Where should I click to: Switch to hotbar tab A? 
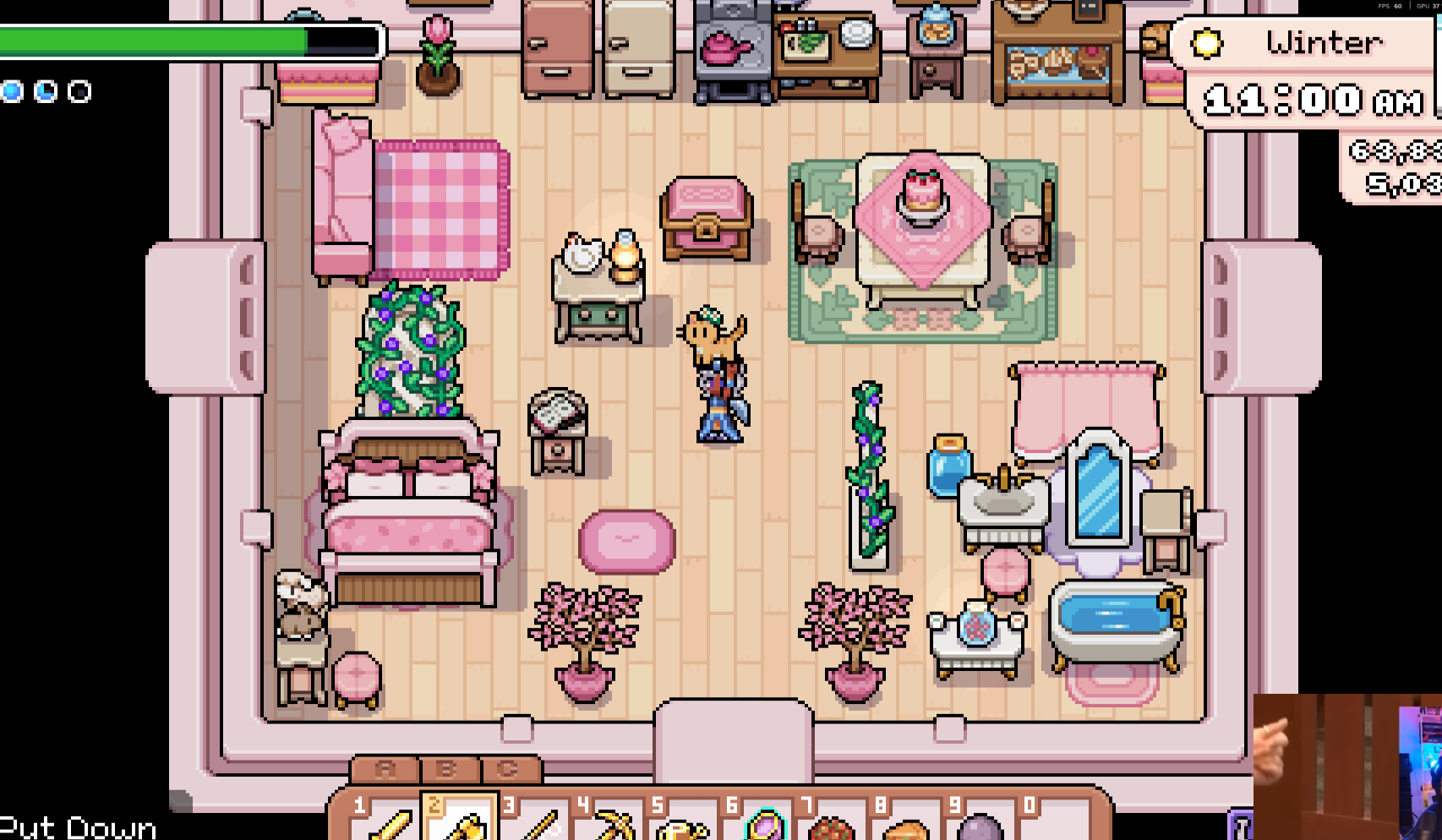click(385, 769)
